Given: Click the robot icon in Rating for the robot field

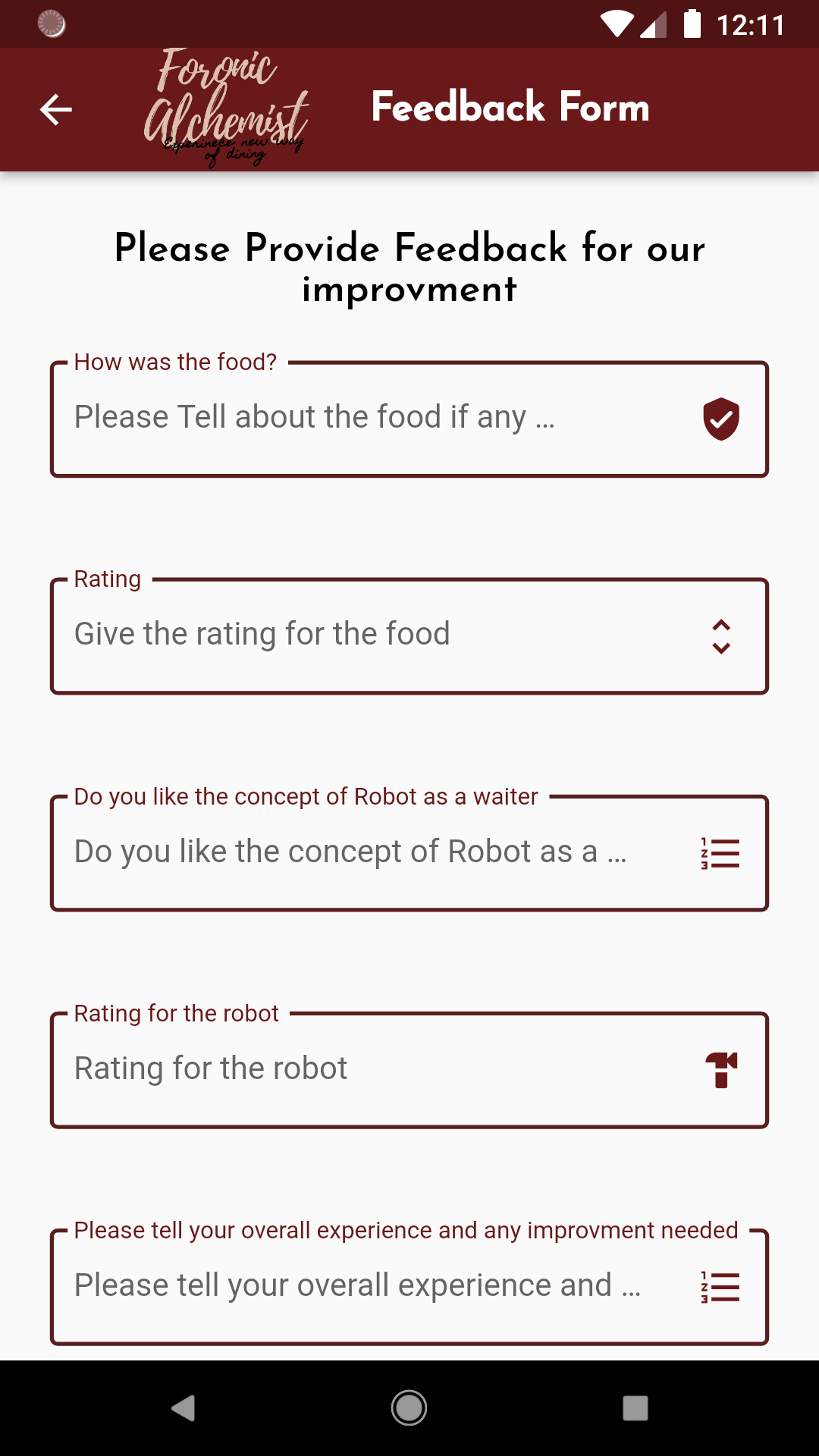Looking at the screenshot, I should point(719,1068).
